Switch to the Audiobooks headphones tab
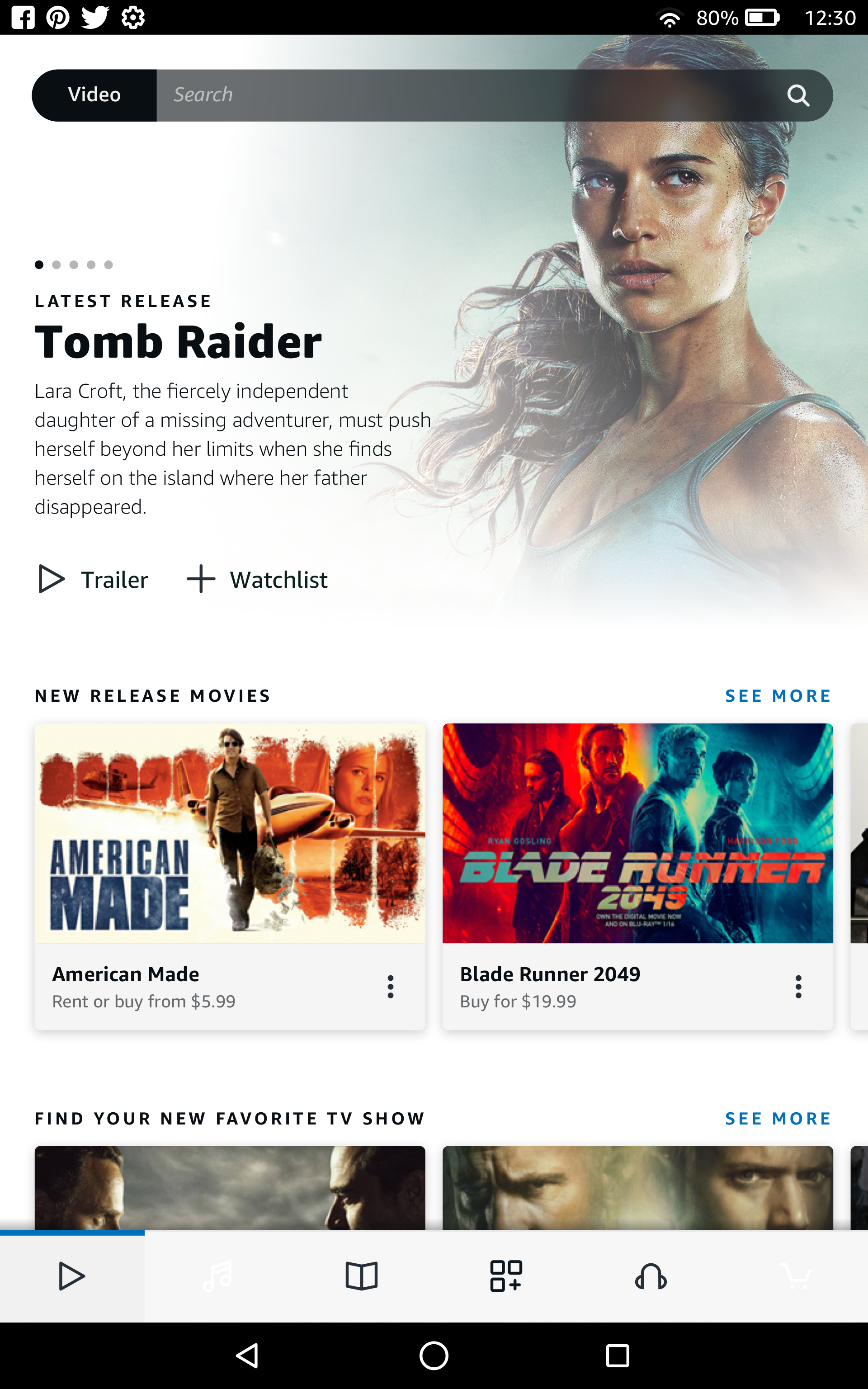This screenshot has height=1389, width=868. pos(651,1276)
